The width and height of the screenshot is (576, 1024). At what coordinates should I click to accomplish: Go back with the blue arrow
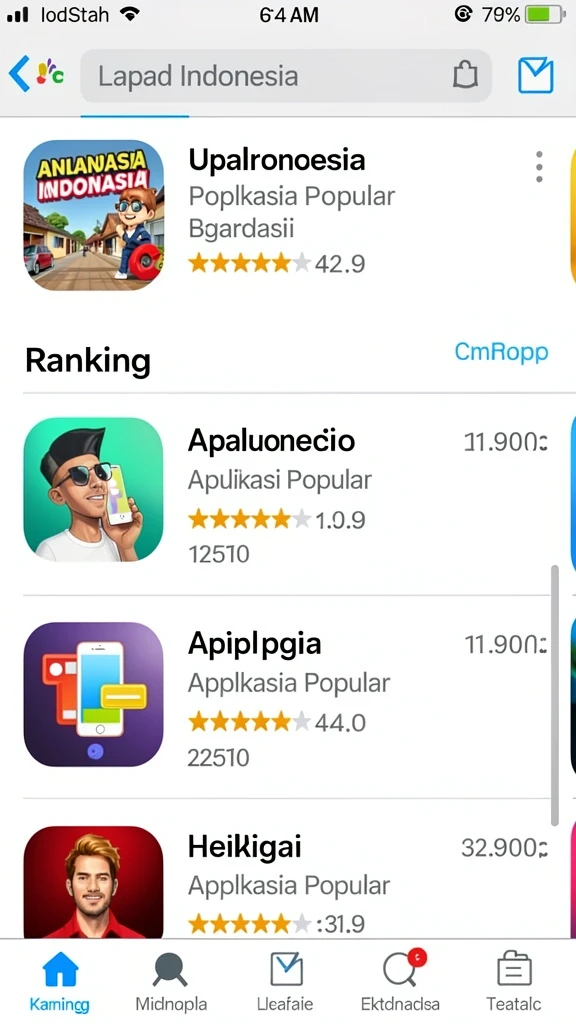19,74
